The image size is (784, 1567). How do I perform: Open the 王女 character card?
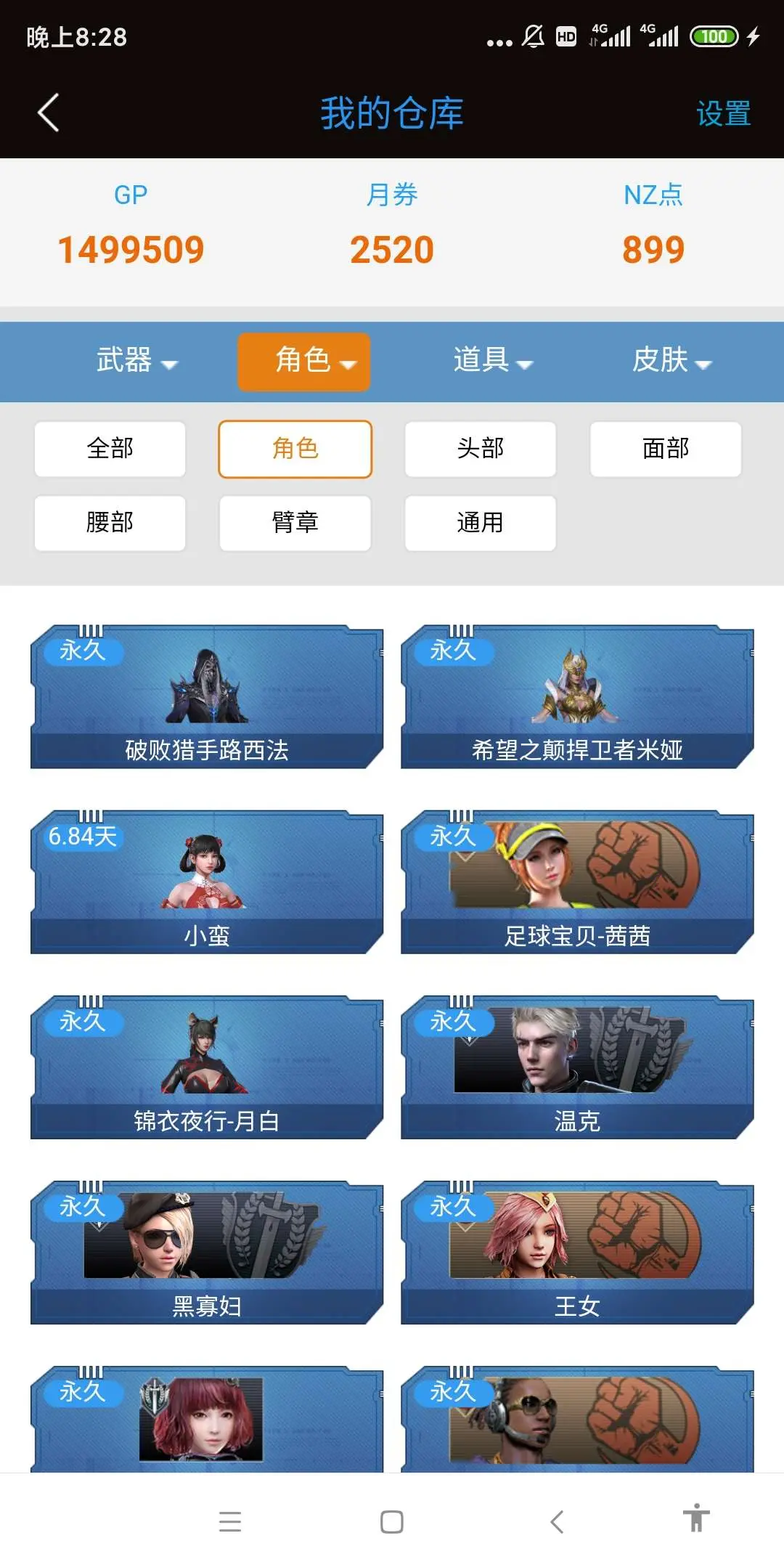(577, 1253)
